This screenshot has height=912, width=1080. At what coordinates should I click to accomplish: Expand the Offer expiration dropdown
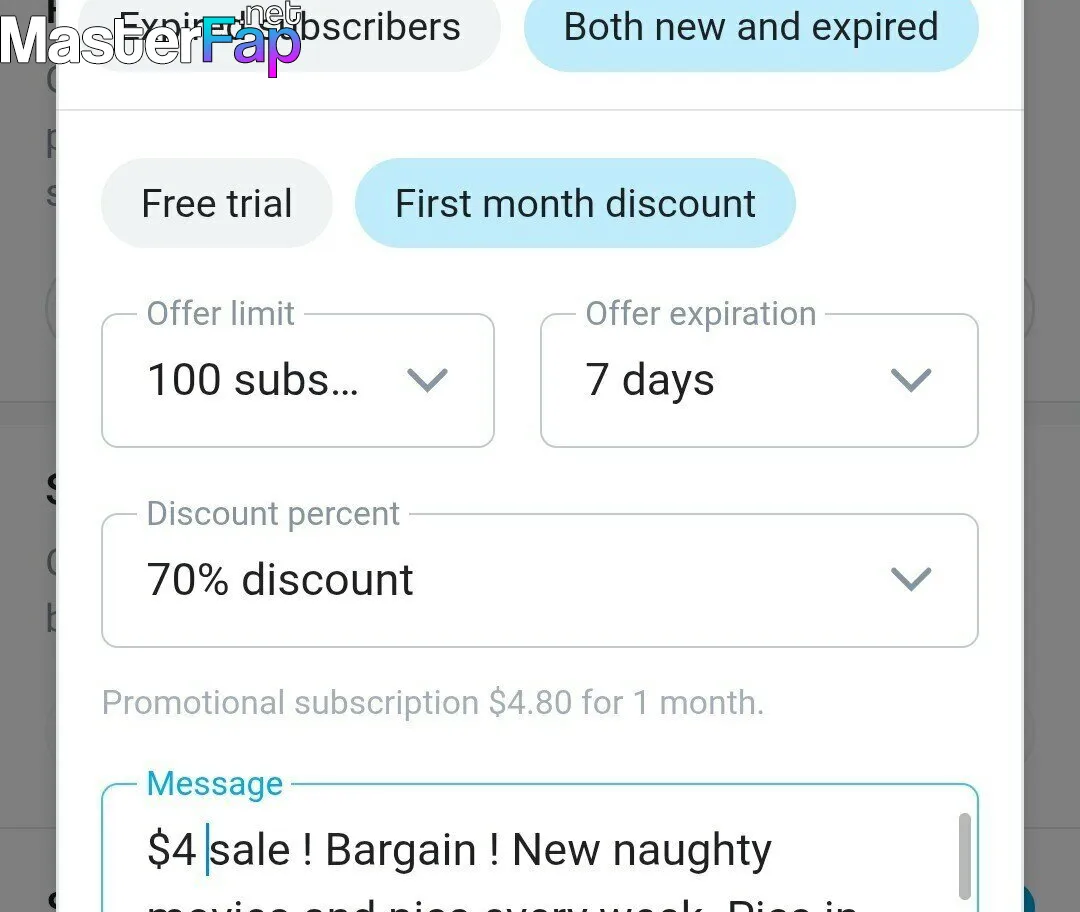758,381
